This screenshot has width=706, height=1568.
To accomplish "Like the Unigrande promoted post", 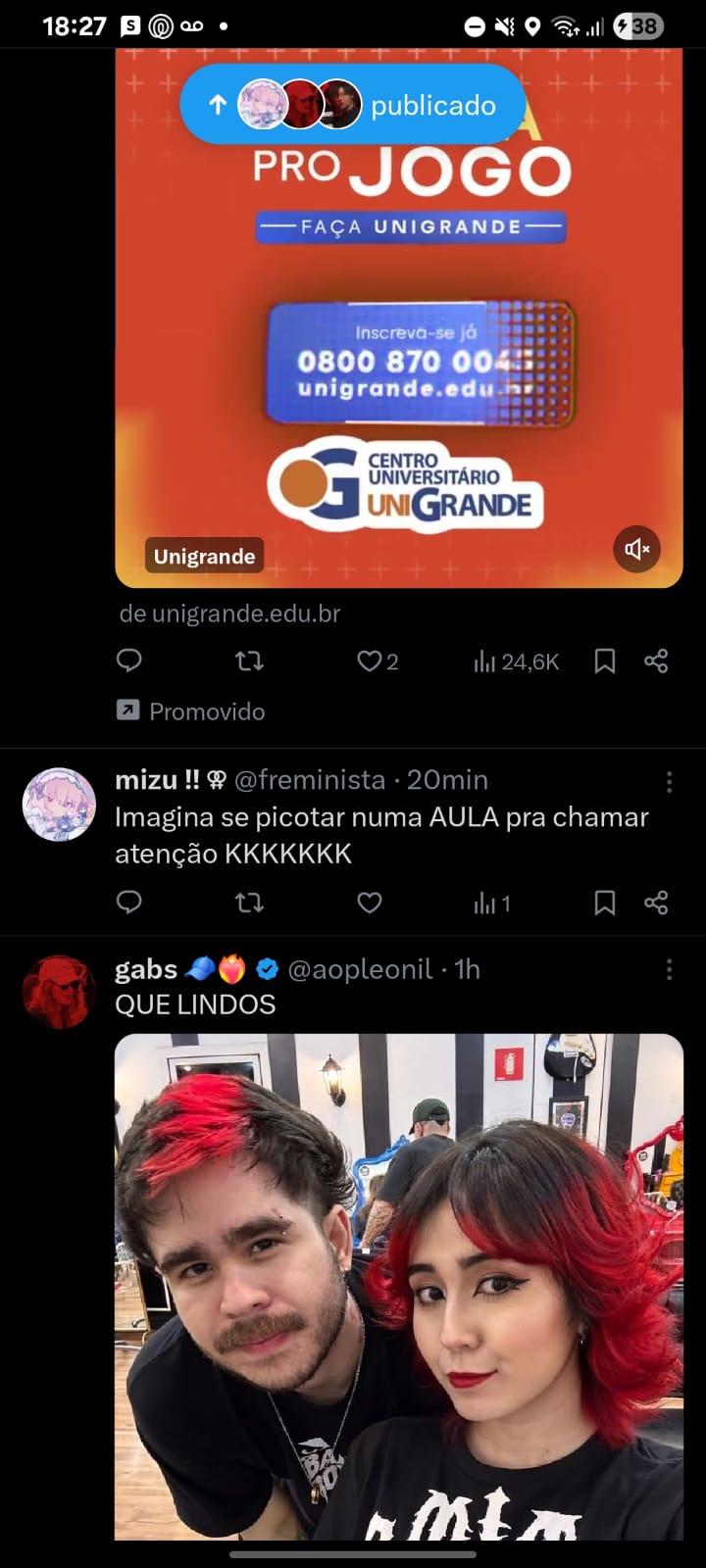I will [x=370, y=661].
